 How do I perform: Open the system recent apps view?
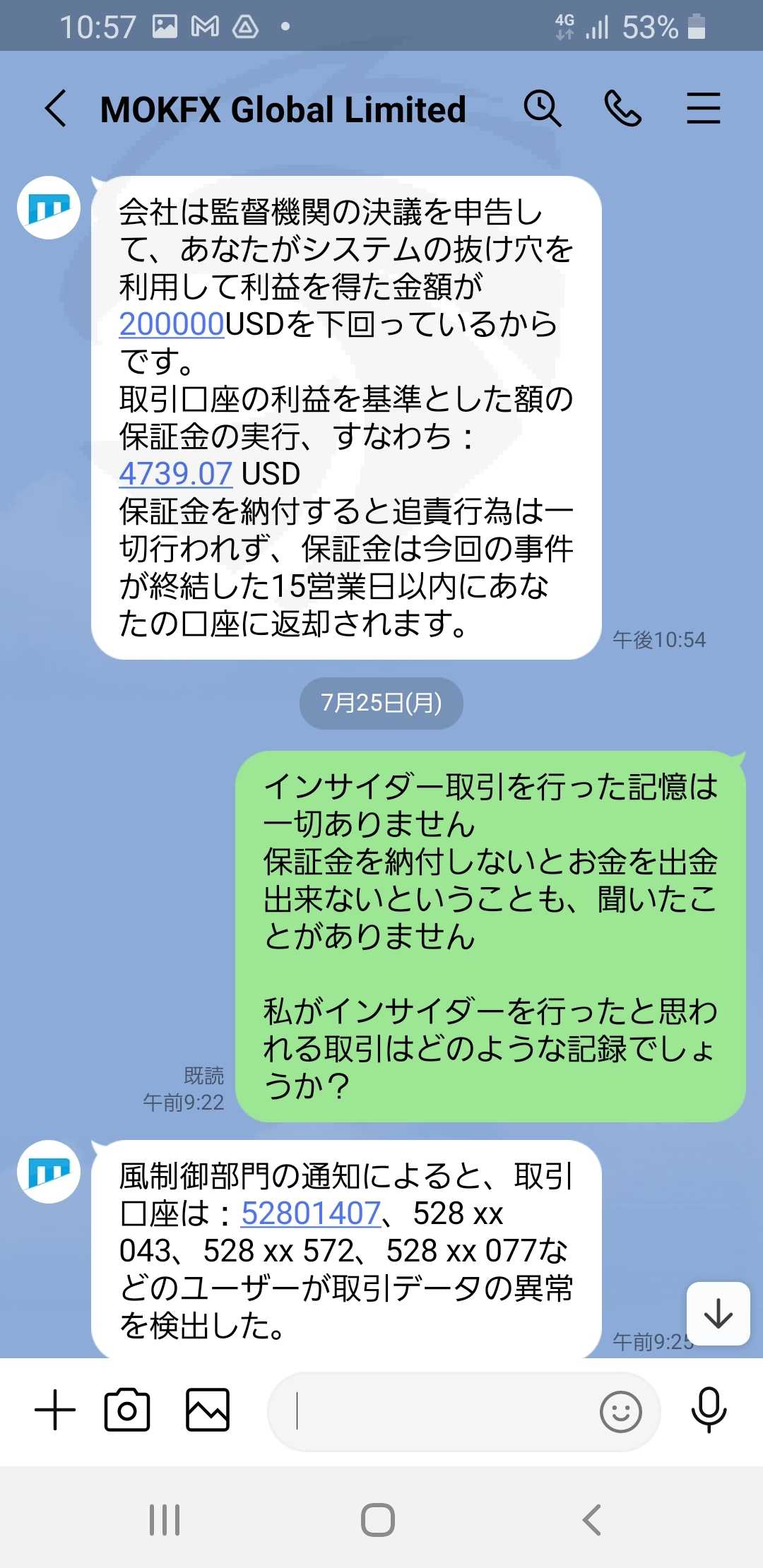click(x=165, y=1519)
